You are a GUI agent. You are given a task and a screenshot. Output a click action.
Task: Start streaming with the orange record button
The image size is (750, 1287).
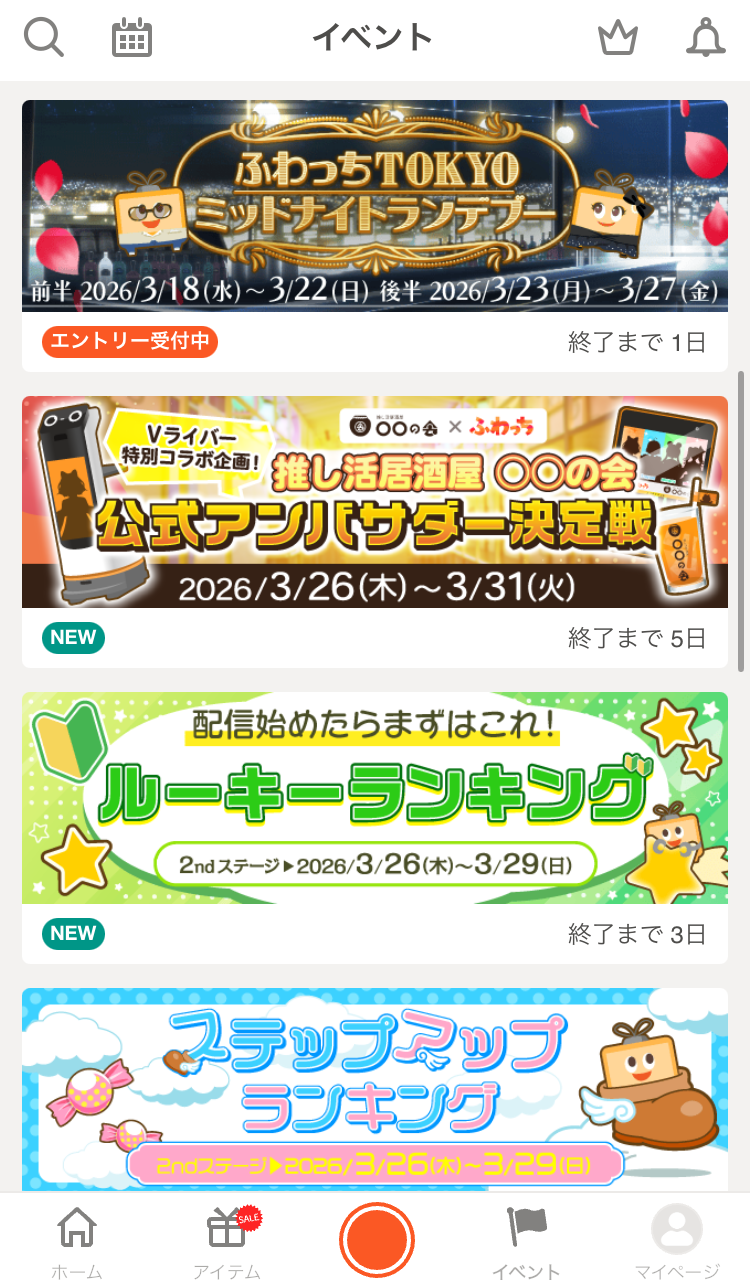[375, 1237]
